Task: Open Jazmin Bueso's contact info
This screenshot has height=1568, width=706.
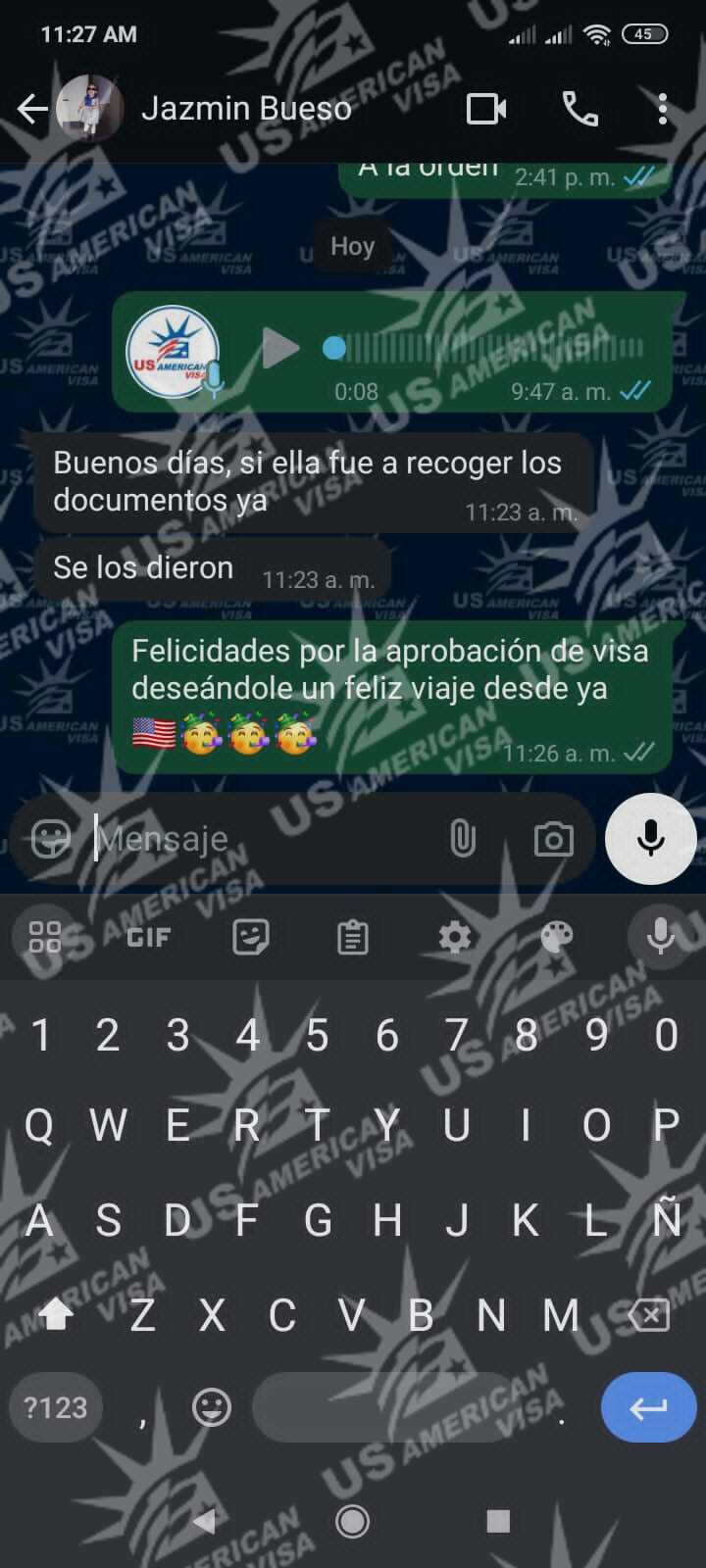Action: click(x=245, y=109)
